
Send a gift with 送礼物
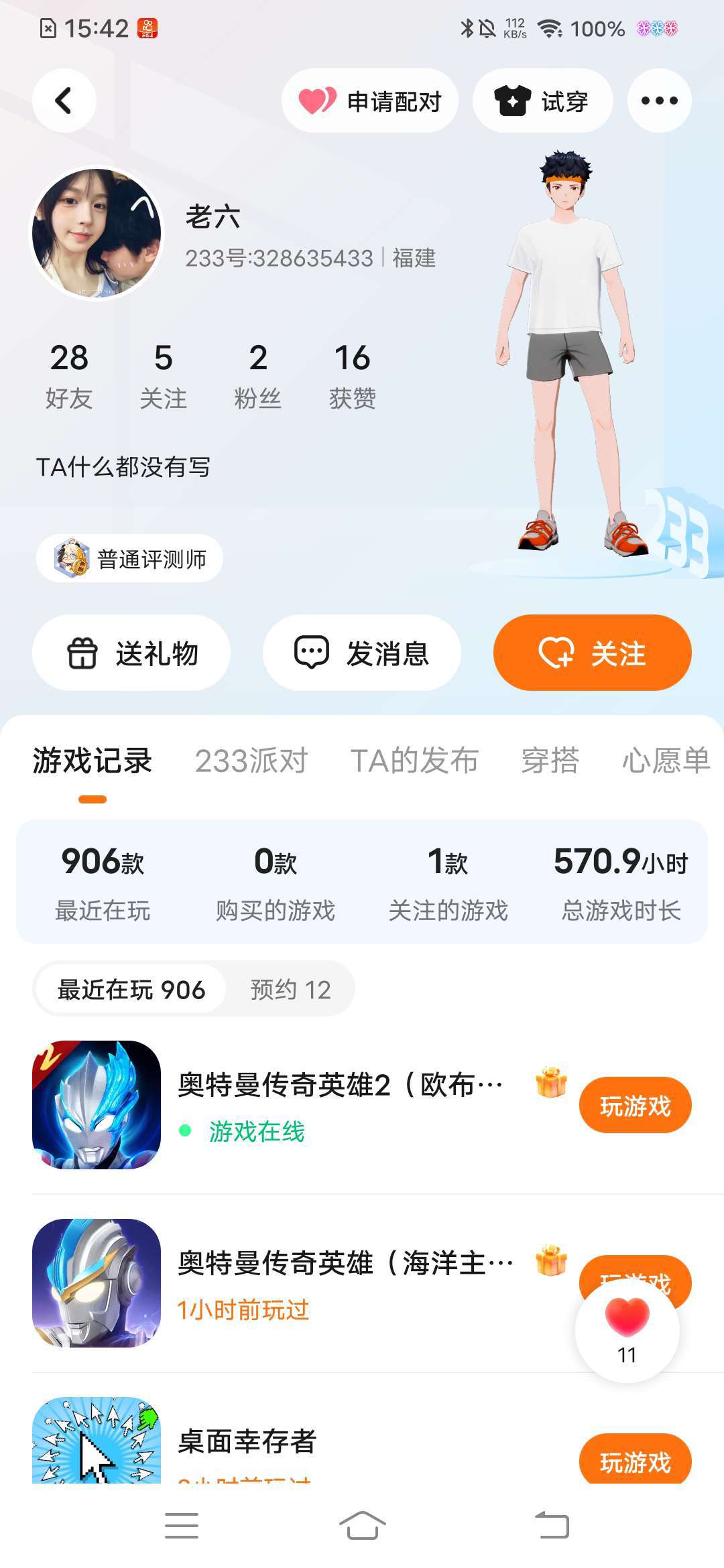coord(131,653)
